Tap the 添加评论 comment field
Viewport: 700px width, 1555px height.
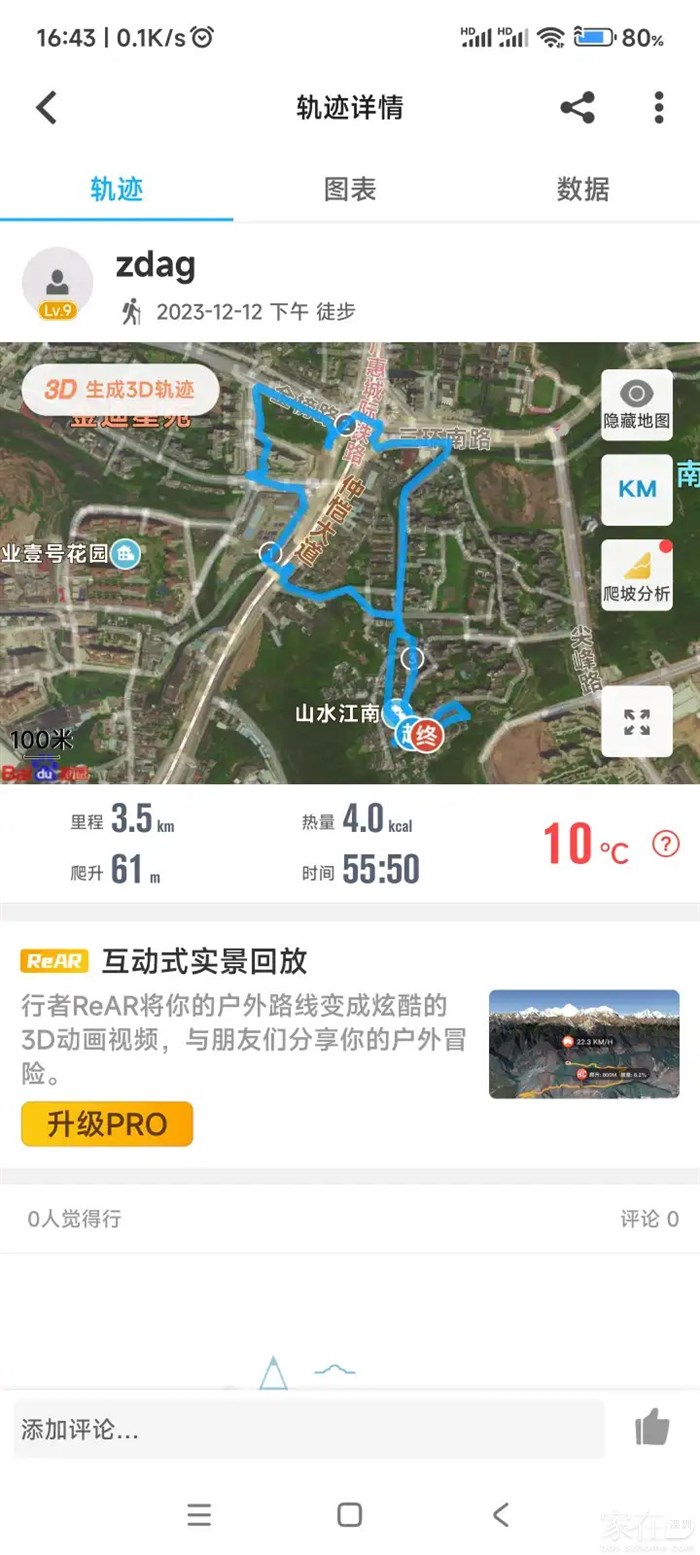click(308, 1429)
